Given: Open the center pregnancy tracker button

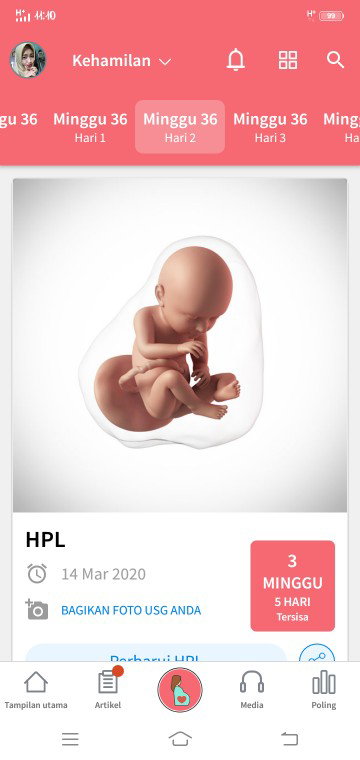Looking at the screenshot, I should coord(180,690).
